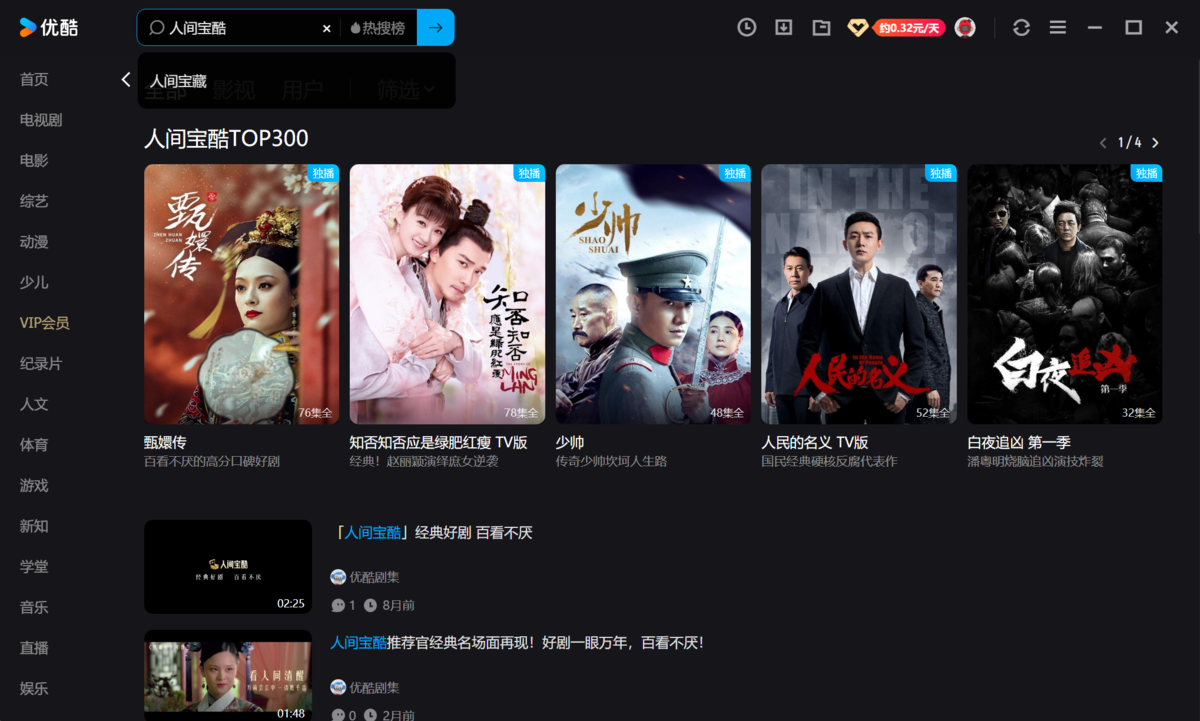Viewport: 1200px width, 721px height.
Task: Open 白夜追凶 第一季 card
Action: pos(1064,294)
